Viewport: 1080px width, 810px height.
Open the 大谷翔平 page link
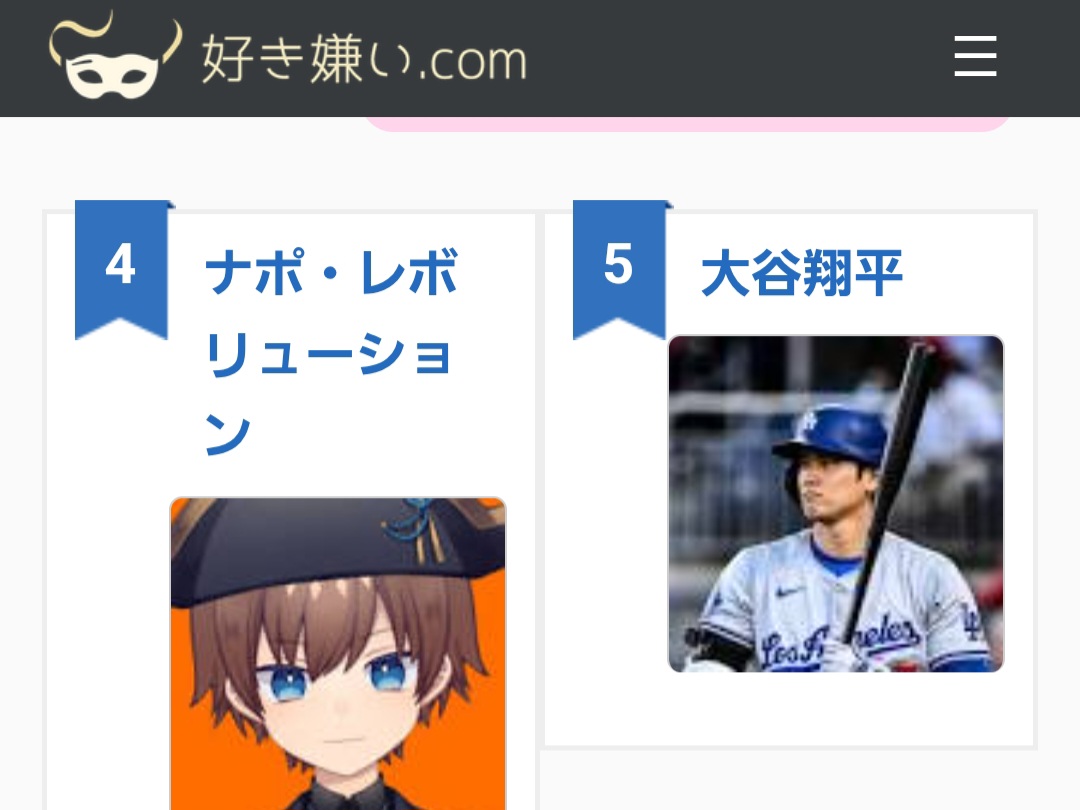802,274
